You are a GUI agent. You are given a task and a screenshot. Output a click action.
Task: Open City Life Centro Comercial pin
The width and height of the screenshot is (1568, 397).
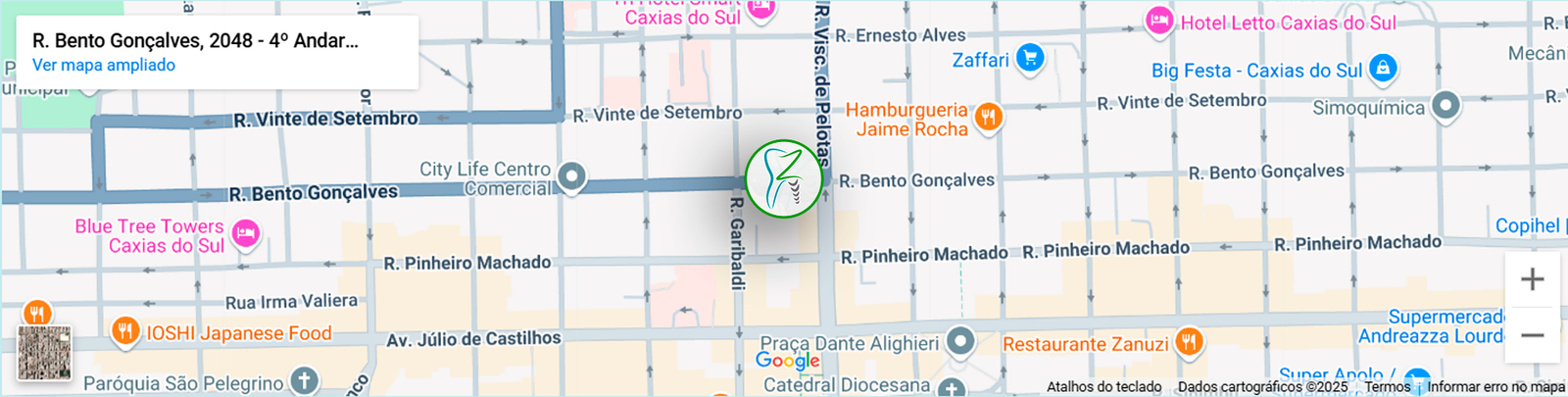(x=571, y=176)
